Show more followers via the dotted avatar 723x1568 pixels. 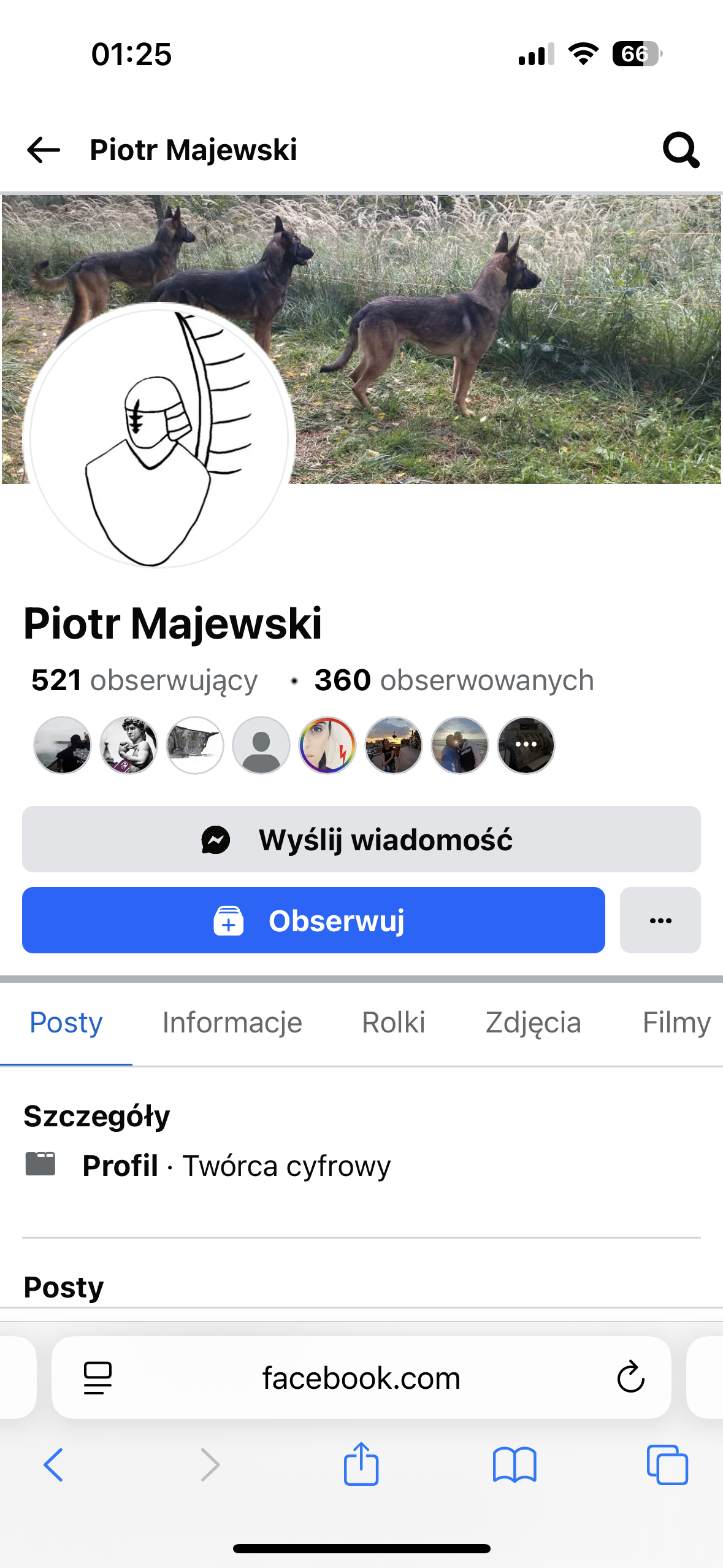[x=526, y=745]
